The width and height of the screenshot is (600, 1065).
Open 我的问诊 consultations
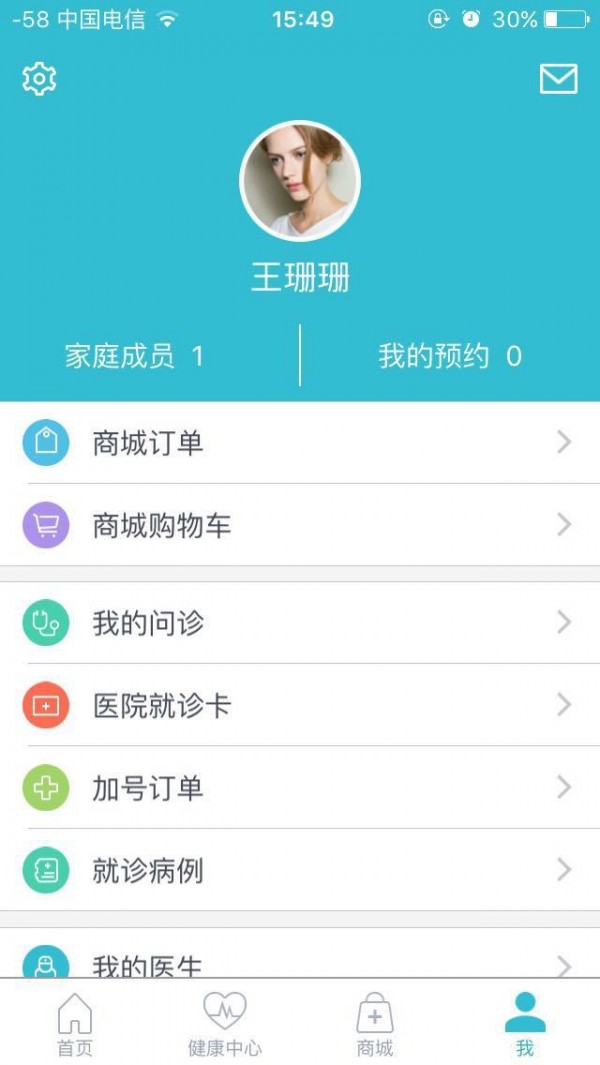tap(300, 623)
